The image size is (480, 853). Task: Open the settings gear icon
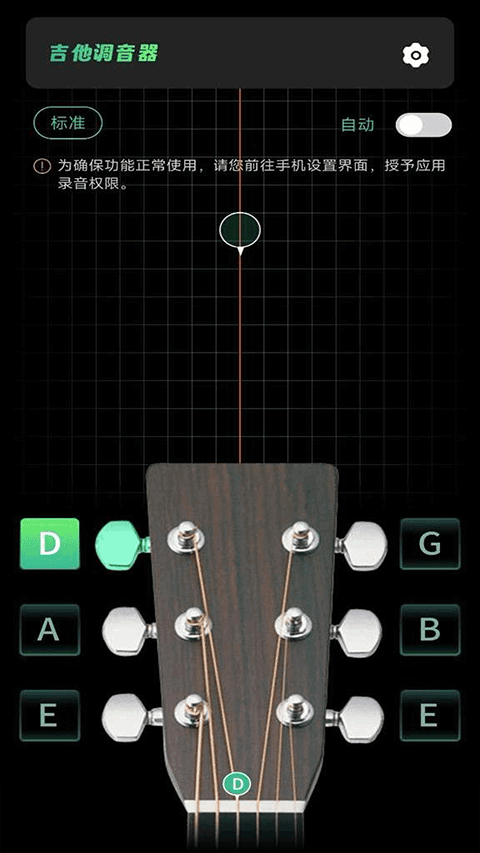tap(416, 55)
